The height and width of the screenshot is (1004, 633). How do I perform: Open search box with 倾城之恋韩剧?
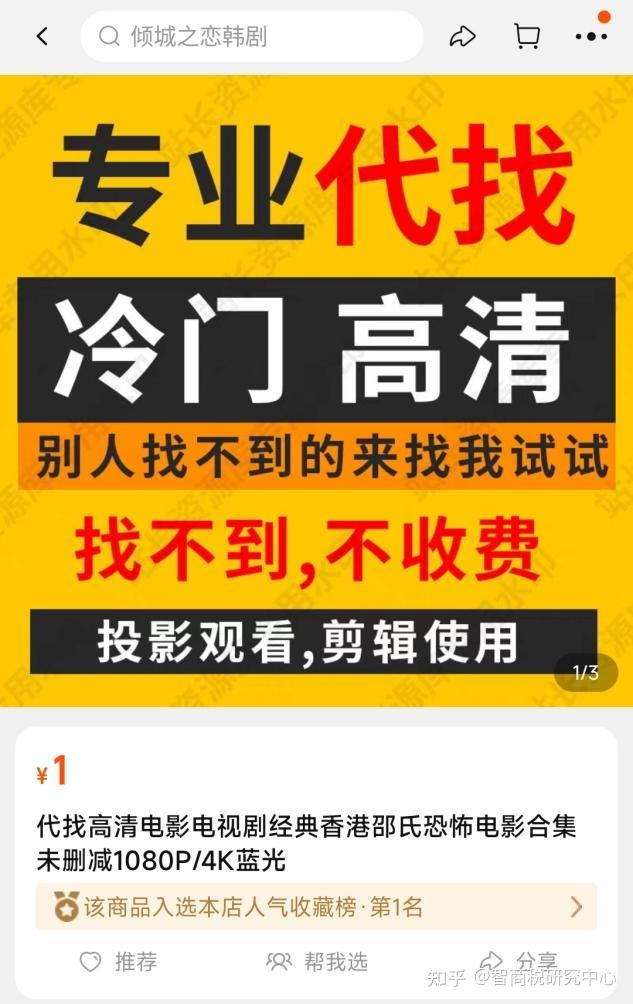tap(252, 37)
